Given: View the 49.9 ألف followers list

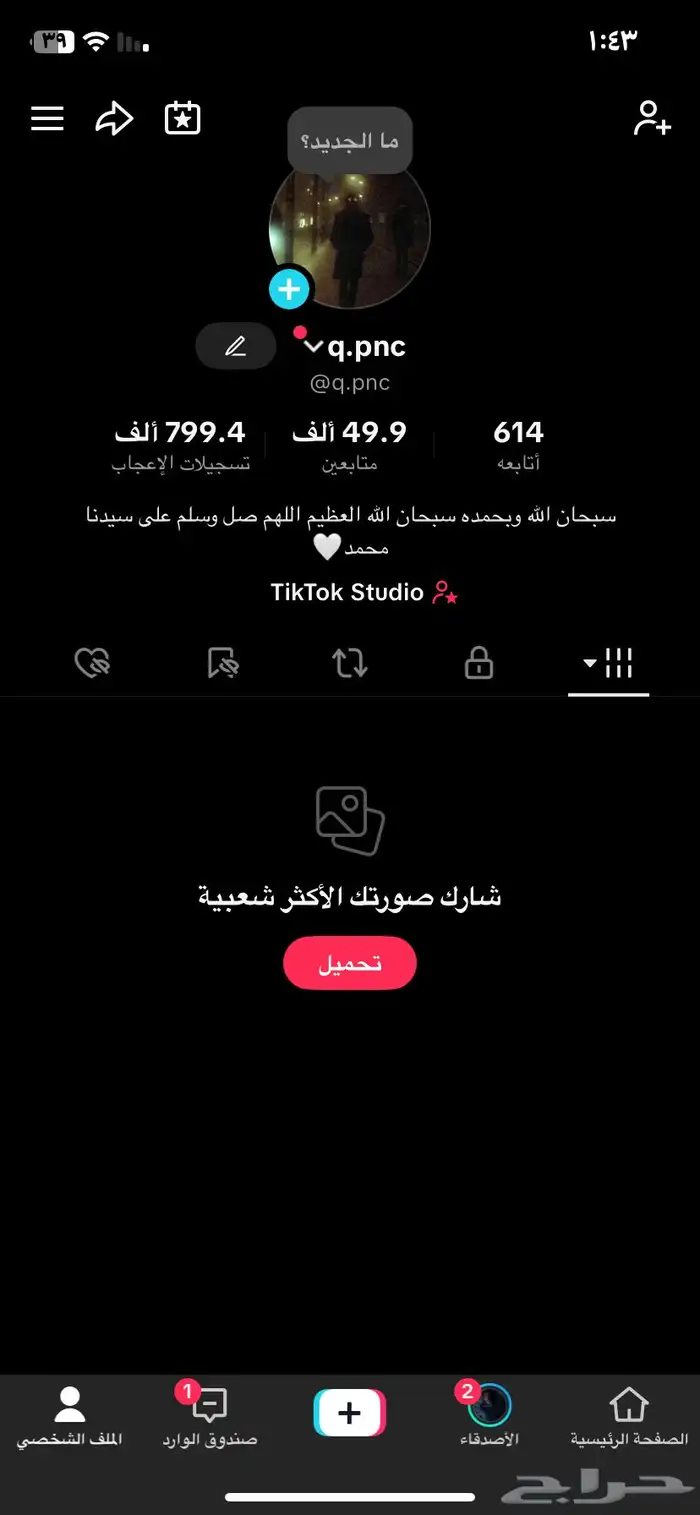Looking at the screenshot, I should 349,445.
